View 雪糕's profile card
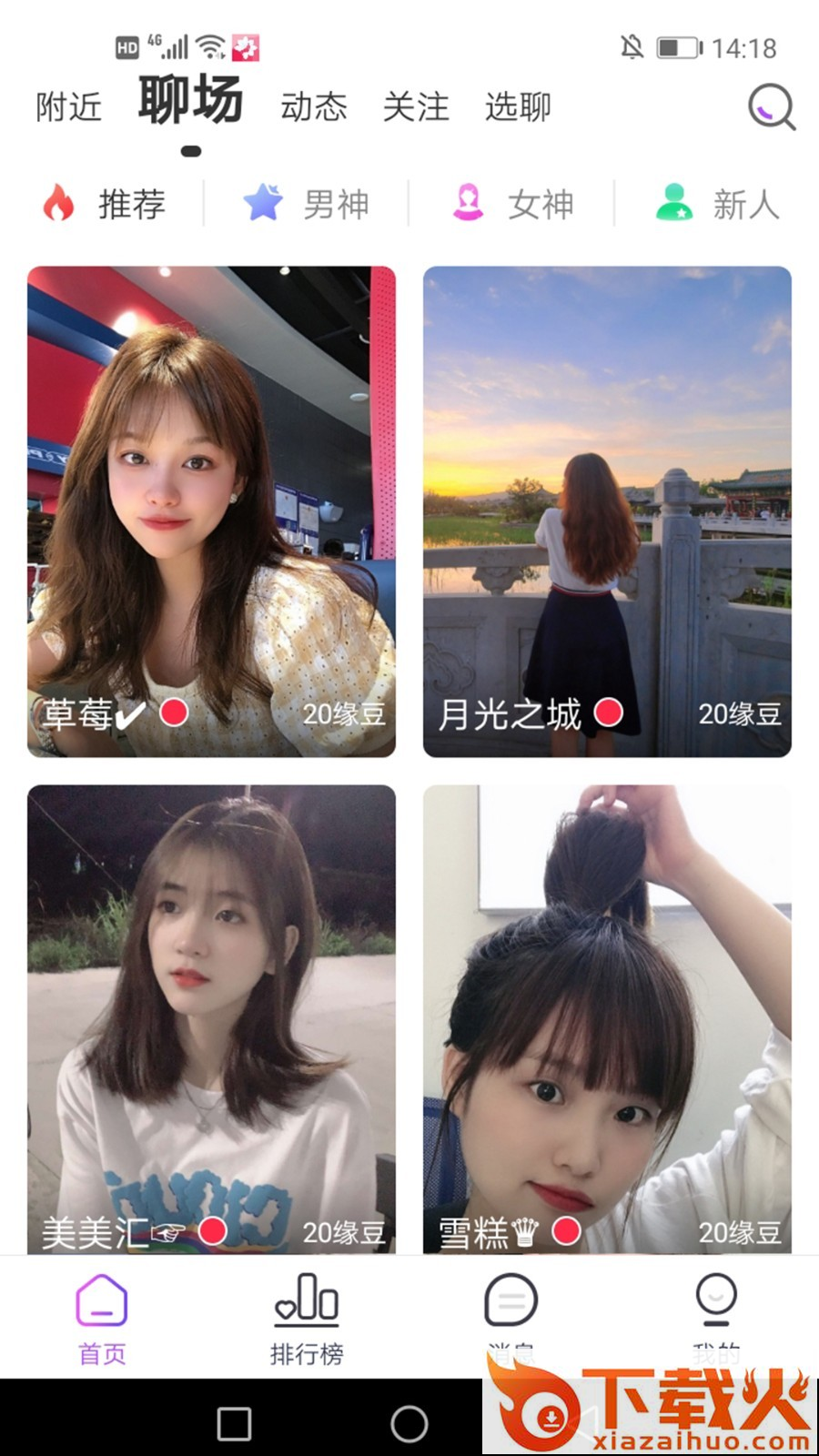The width and height of the screenshot is (819, 1456). tap(607, 1018)
